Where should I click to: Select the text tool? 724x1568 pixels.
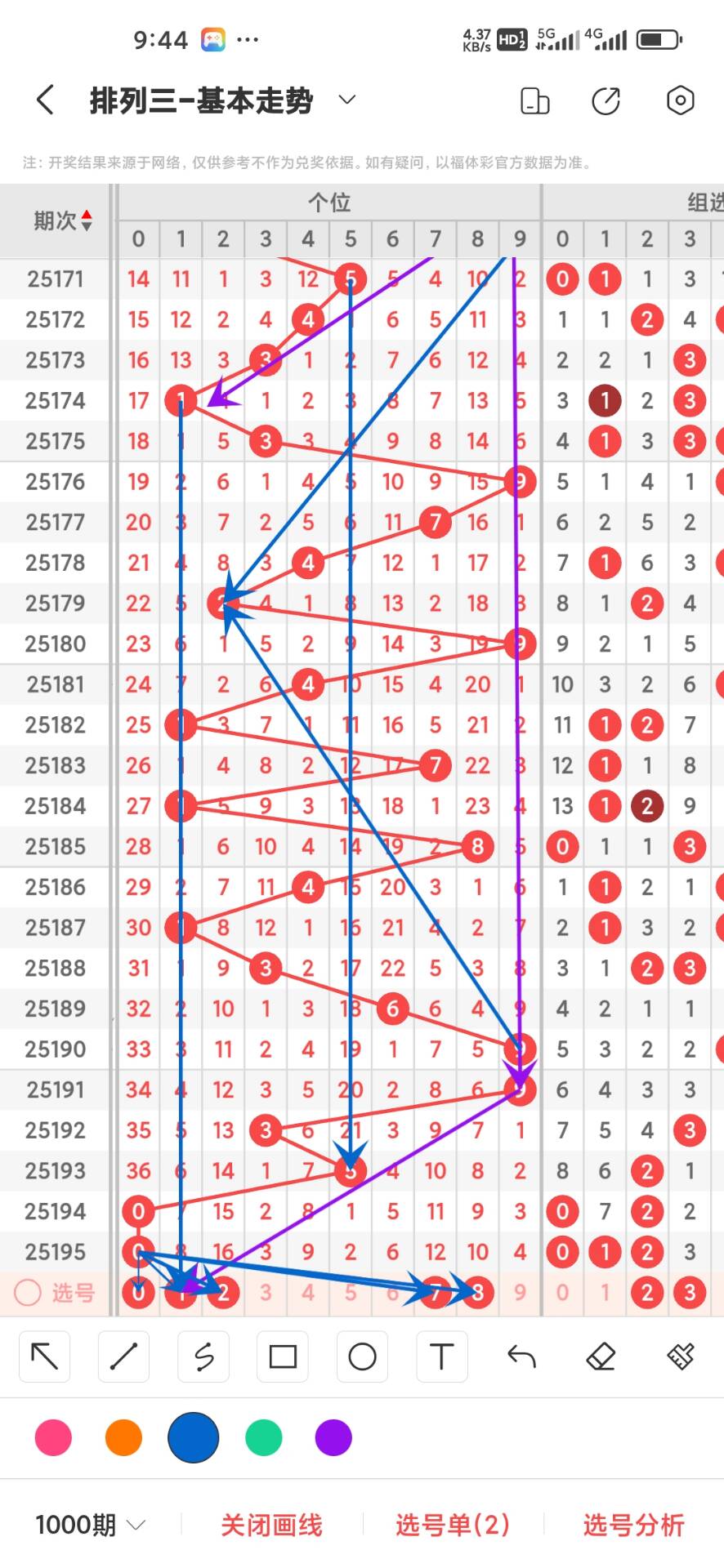pos(441,1356)
